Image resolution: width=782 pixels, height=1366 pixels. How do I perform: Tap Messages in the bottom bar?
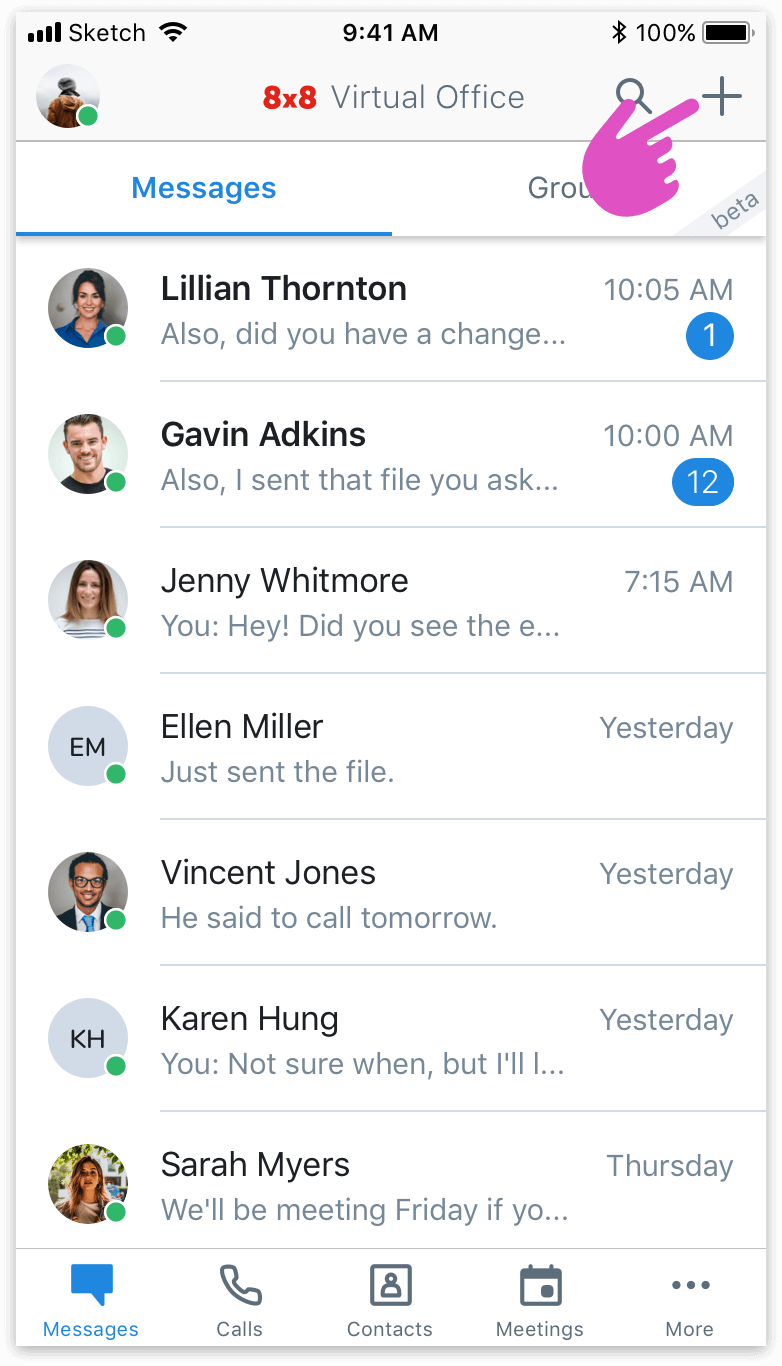(x=91, y=1300)
